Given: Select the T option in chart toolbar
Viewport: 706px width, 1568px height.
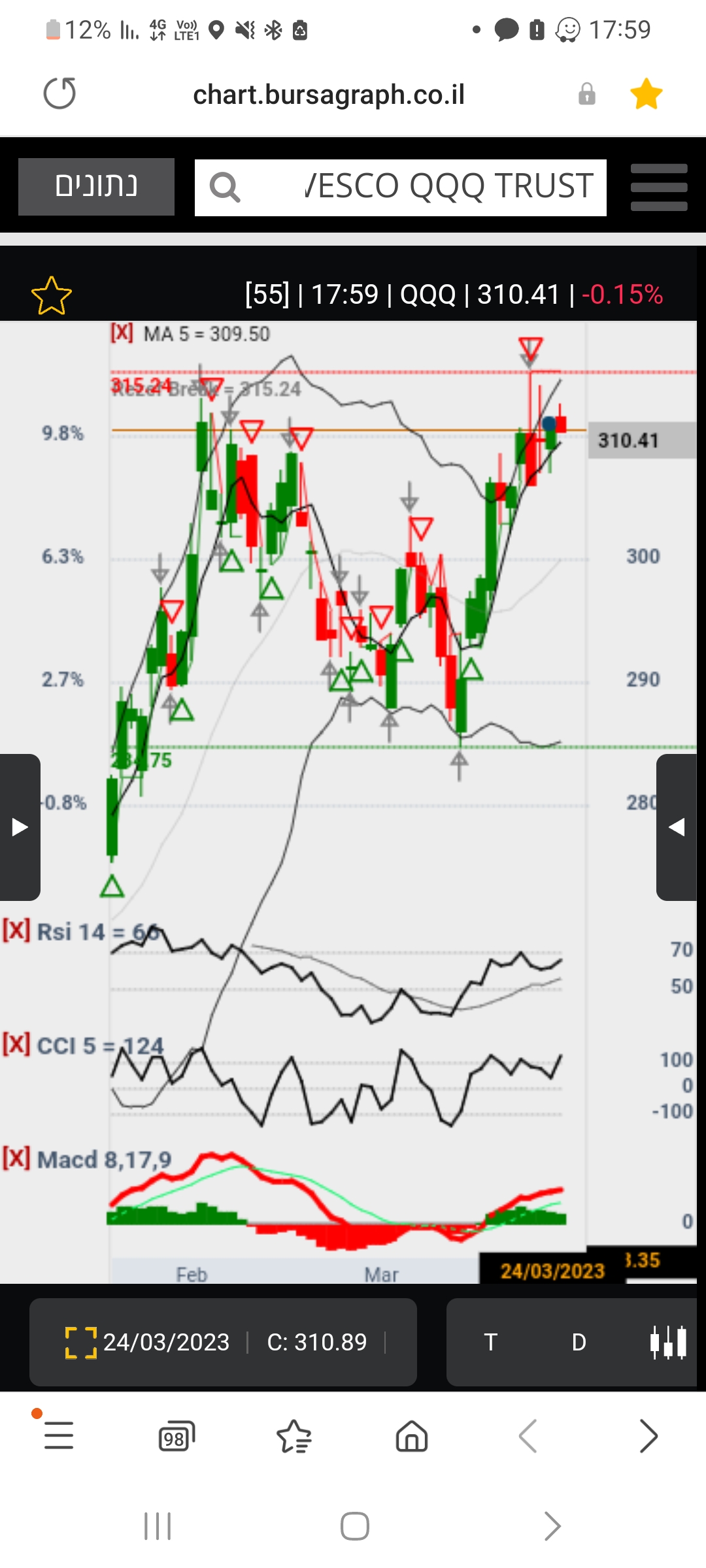Looking at the screenshot, I should (x=490, y=1343).
